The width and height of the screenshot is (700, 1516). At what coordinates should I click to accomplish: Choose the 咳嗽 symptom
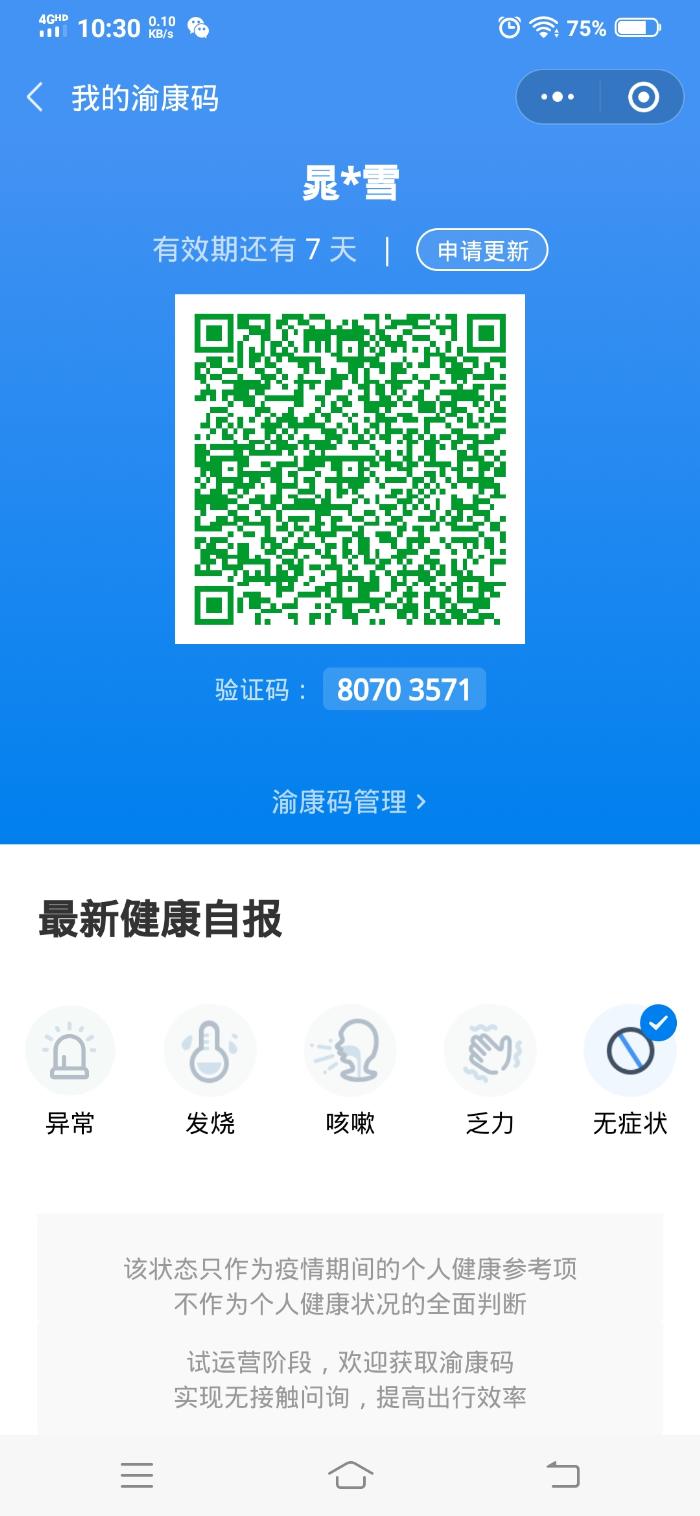350,1051
